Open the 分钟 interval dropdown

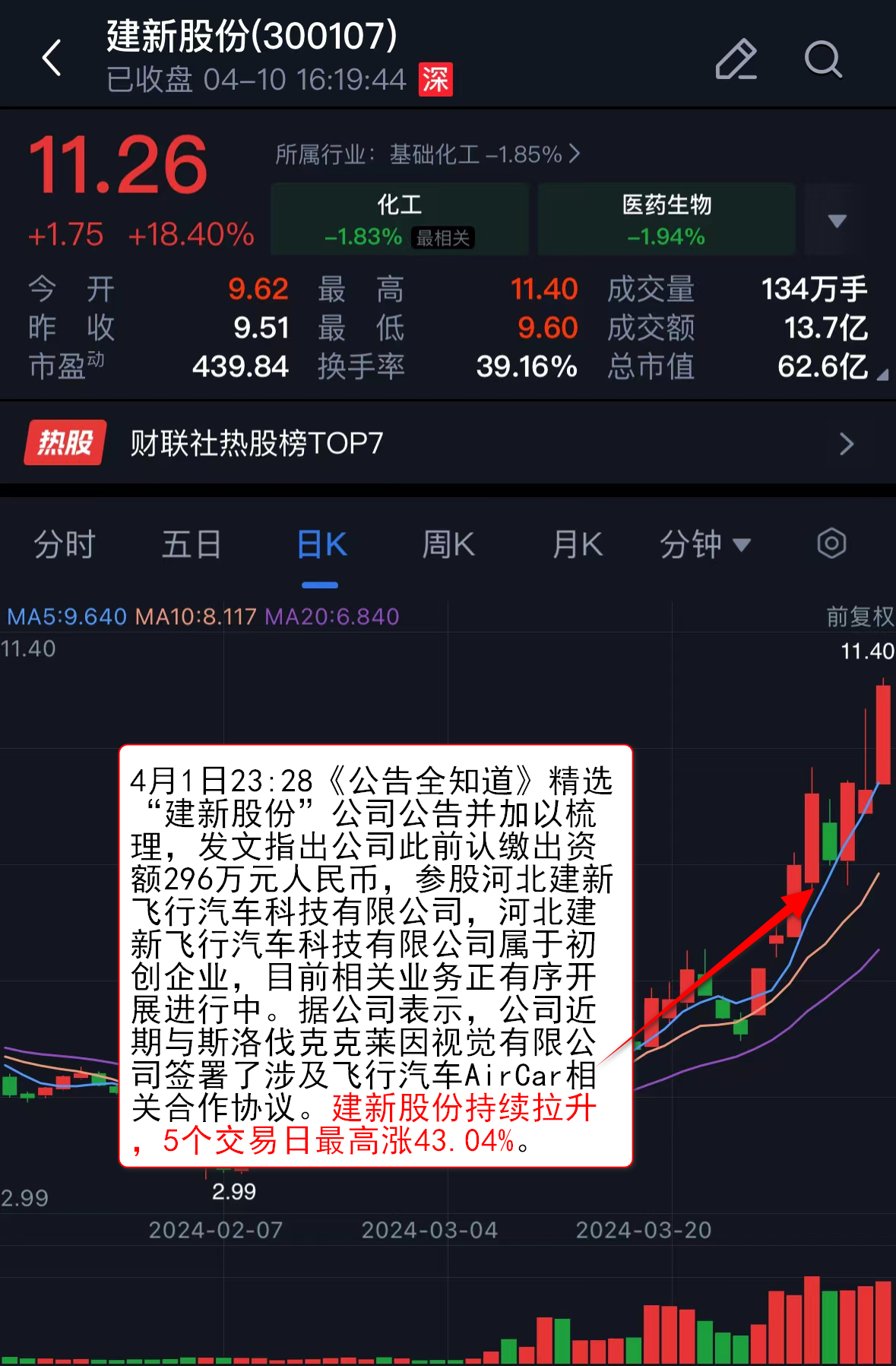point(704,544)
